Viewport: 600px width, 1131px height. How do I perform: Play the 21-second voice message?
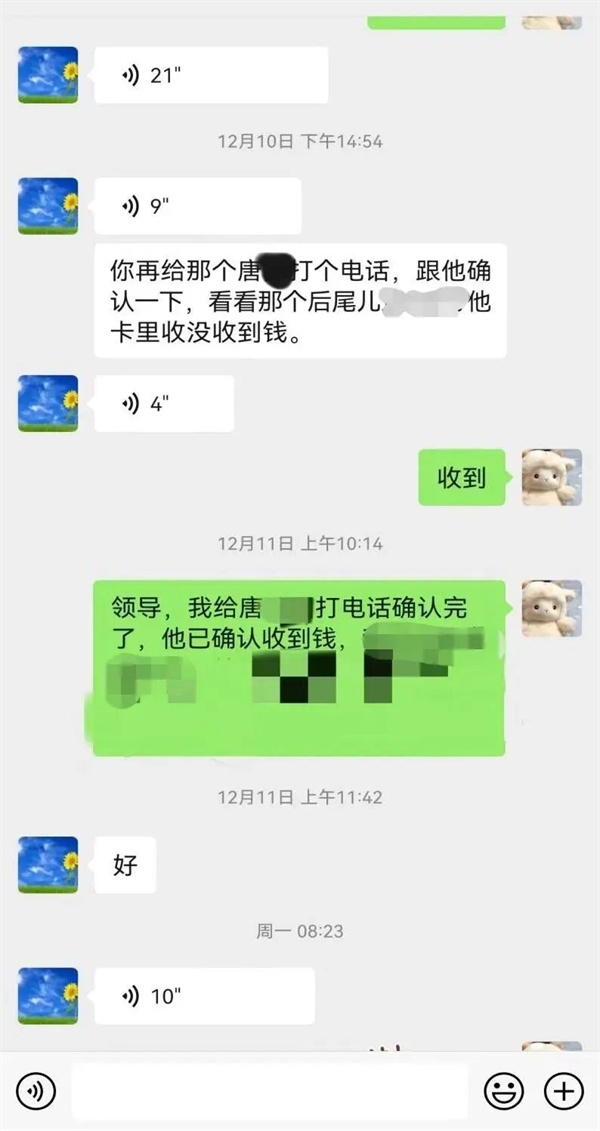[x=211, y=75]
